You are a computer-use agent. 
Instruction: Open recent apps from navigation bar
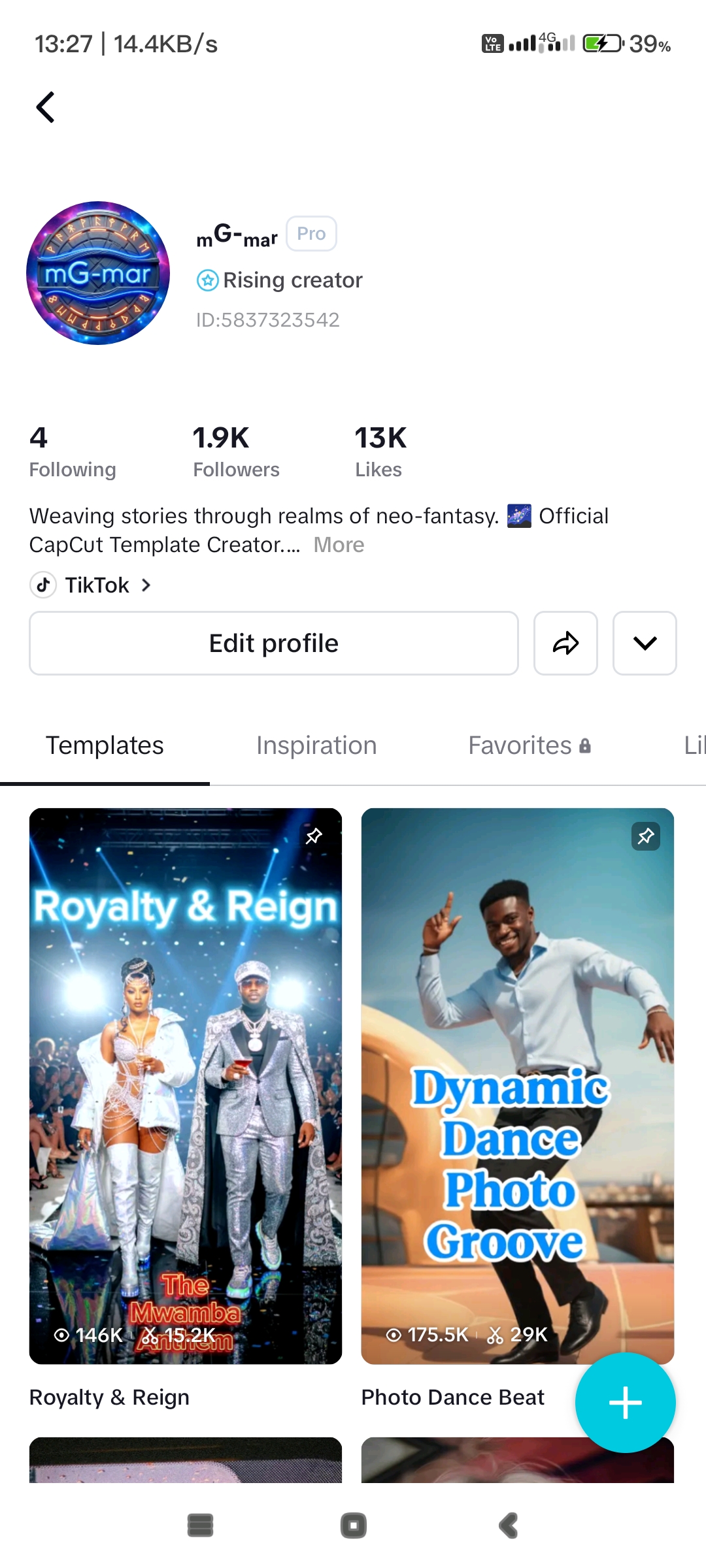pyautogui.click(x=200, y=1526)
